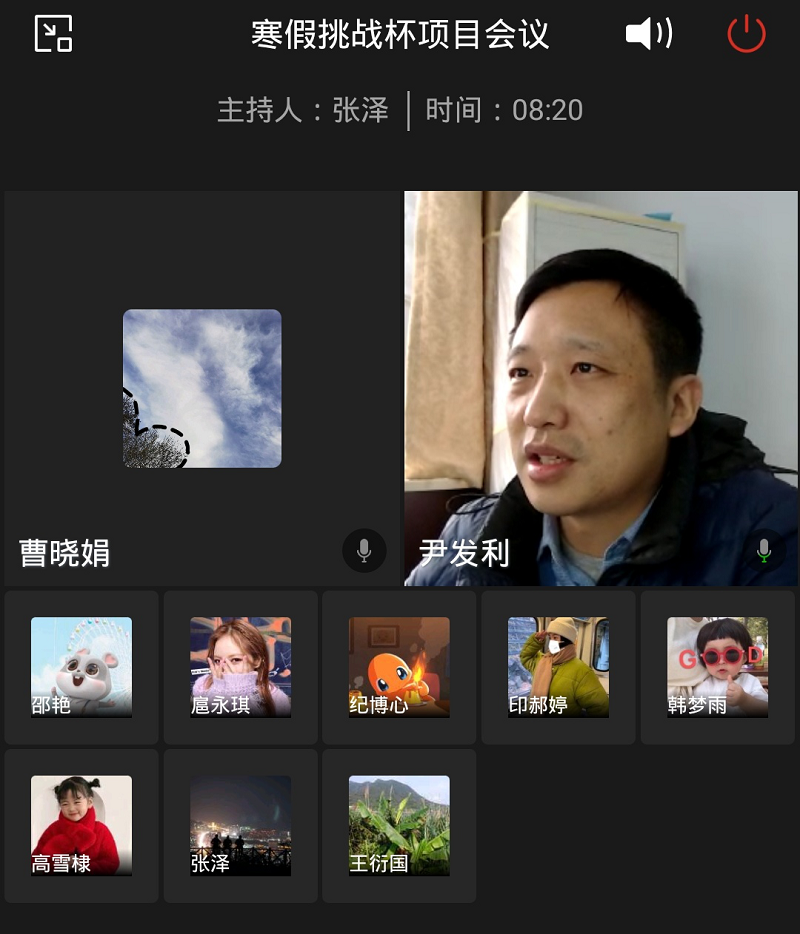Select participant 邵艳
This screenshot has width=800, height=934.
click(81, 667)
